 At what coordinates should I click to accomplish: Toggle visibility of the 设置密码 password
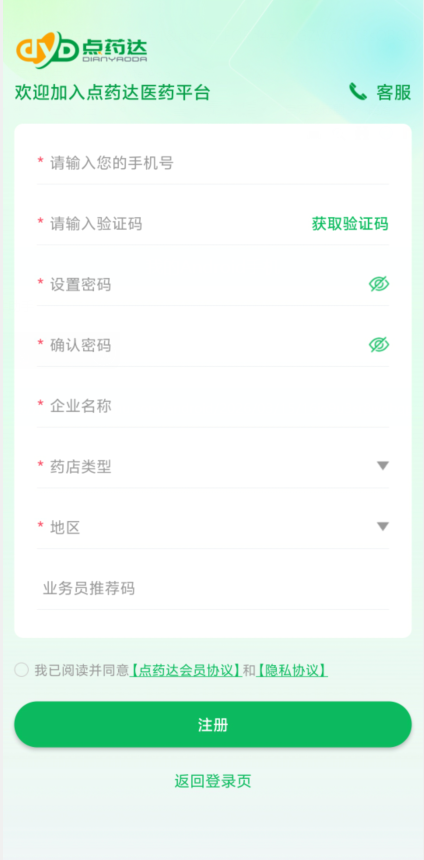(x=378, y=284)
